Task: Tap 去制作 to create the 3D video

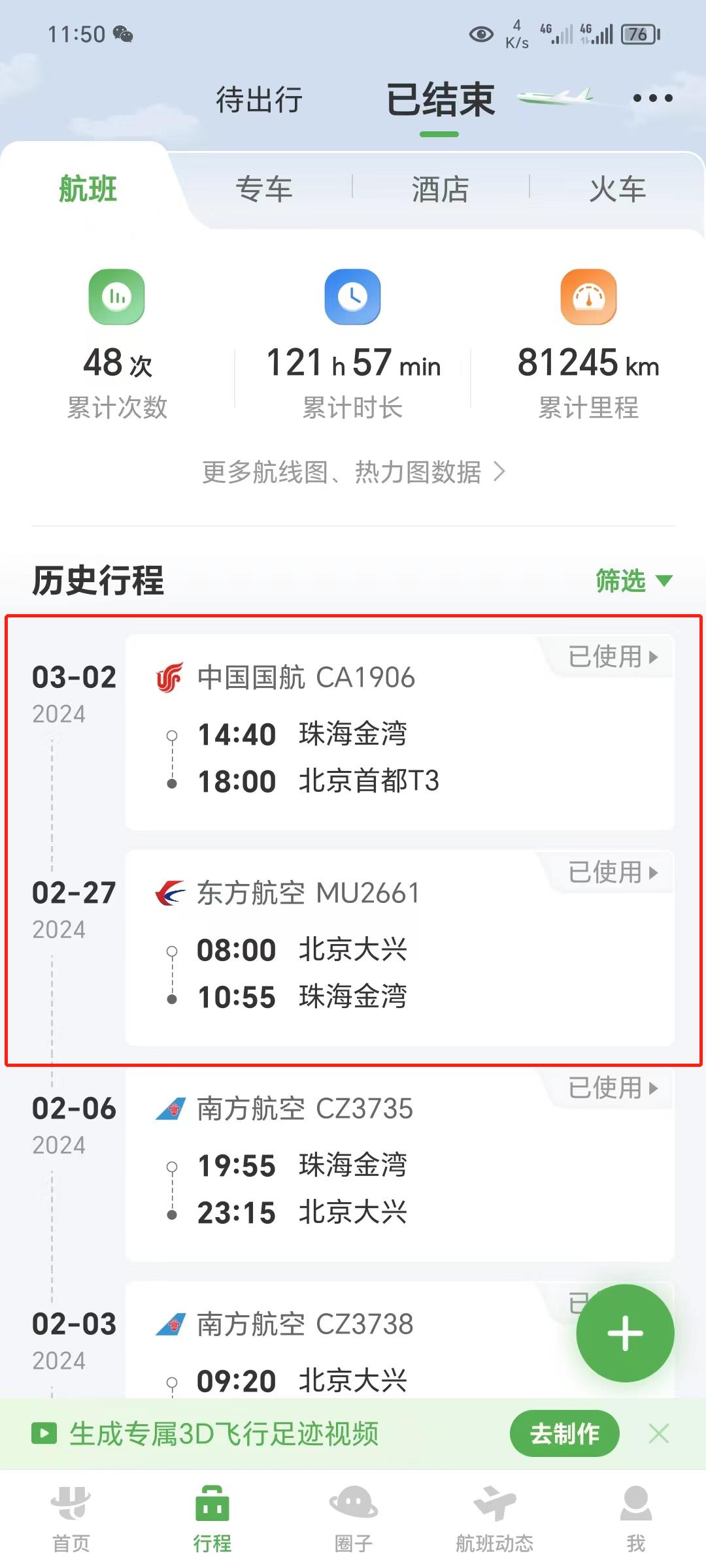Action: (x=565, y=1433)
